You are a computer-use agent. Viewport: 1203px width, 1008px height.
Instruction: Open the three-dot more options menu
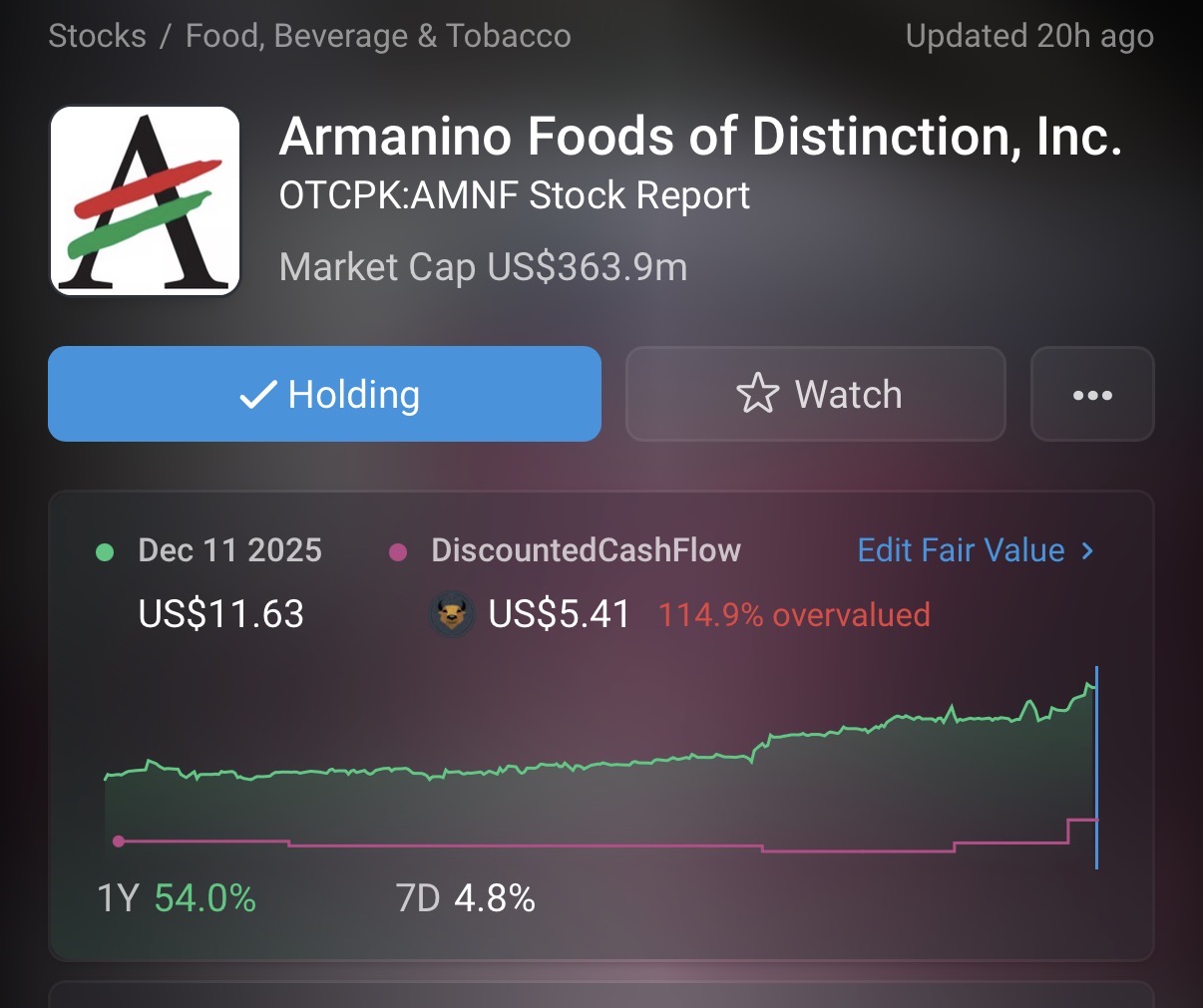coord(1092,394)
